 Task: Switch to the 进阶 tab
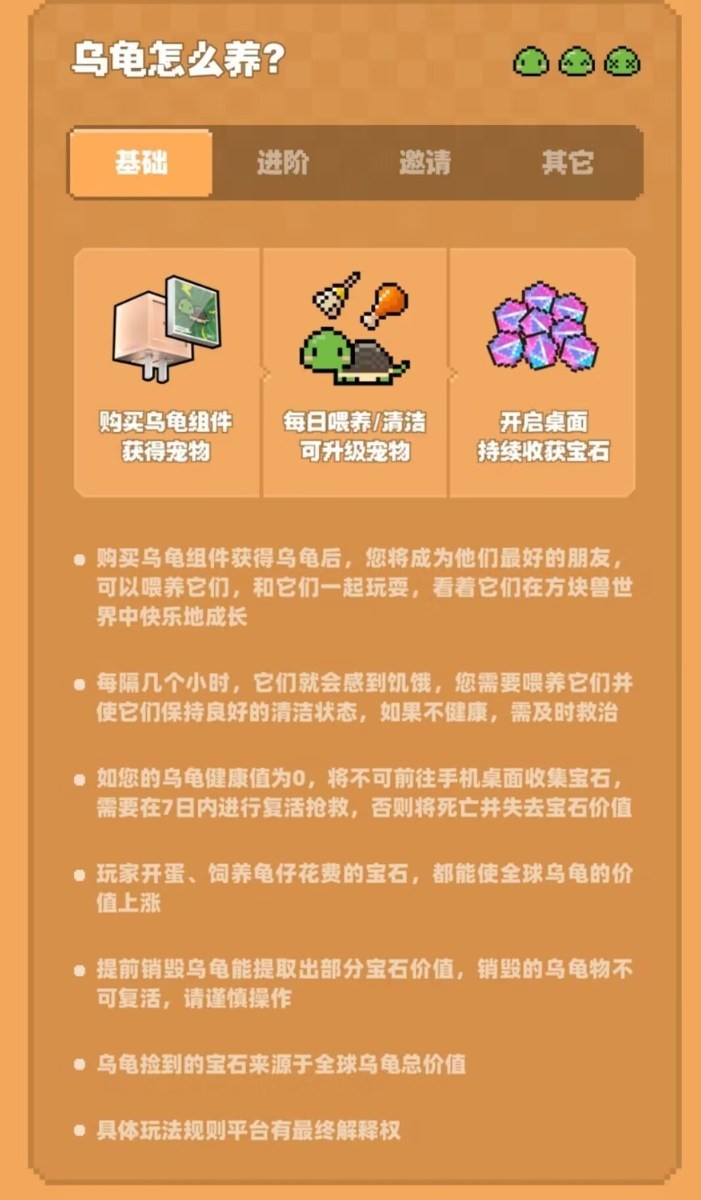tap(283, 163)
